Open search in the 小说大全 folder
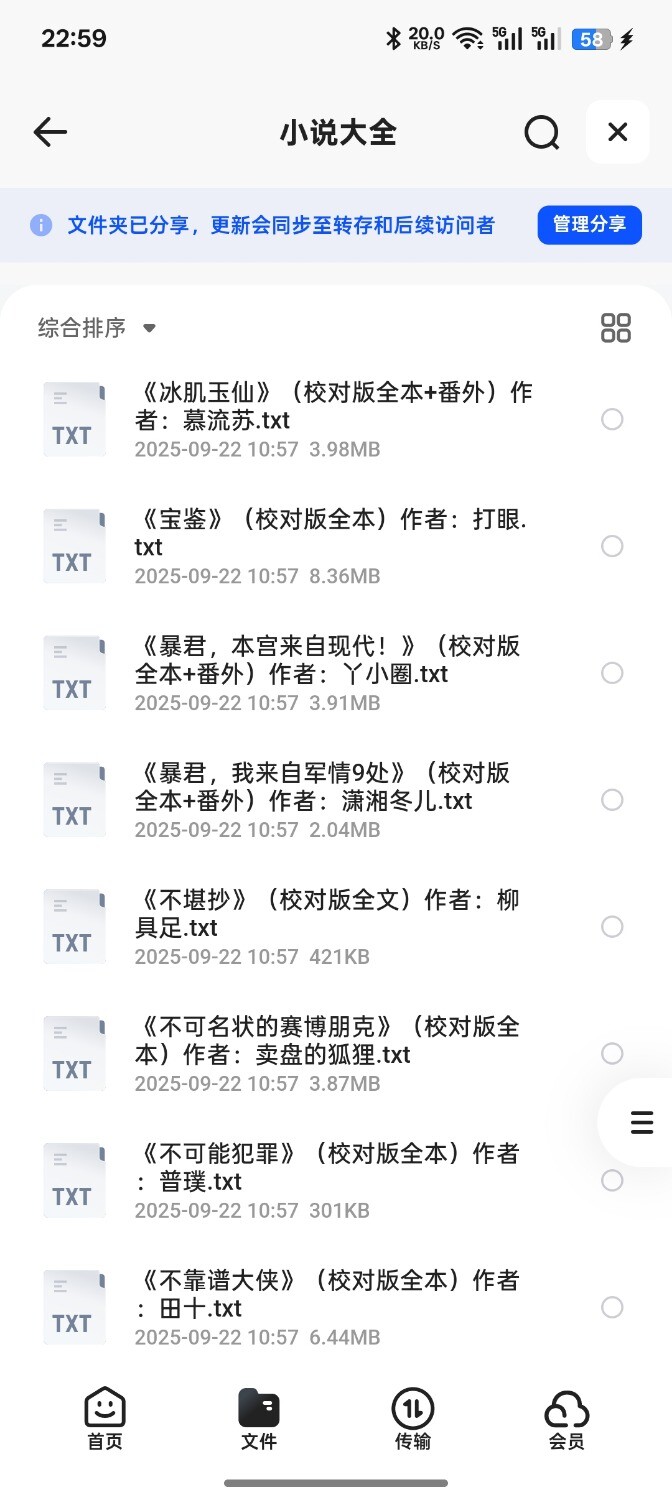This screenshot has height=1500, width=672. coord(541,132)
